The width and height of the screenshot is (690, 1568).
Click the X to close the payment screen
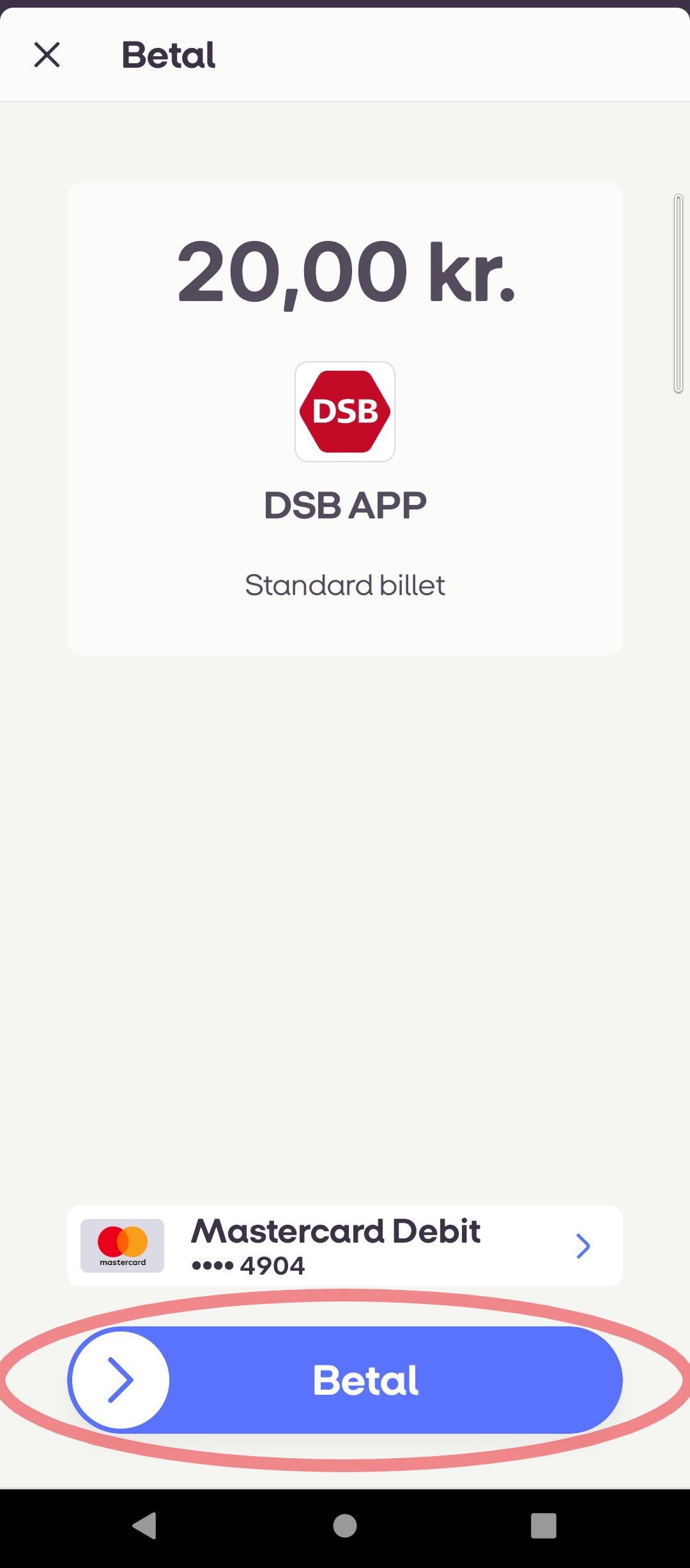pyautogui.click(x=47, y=55)
